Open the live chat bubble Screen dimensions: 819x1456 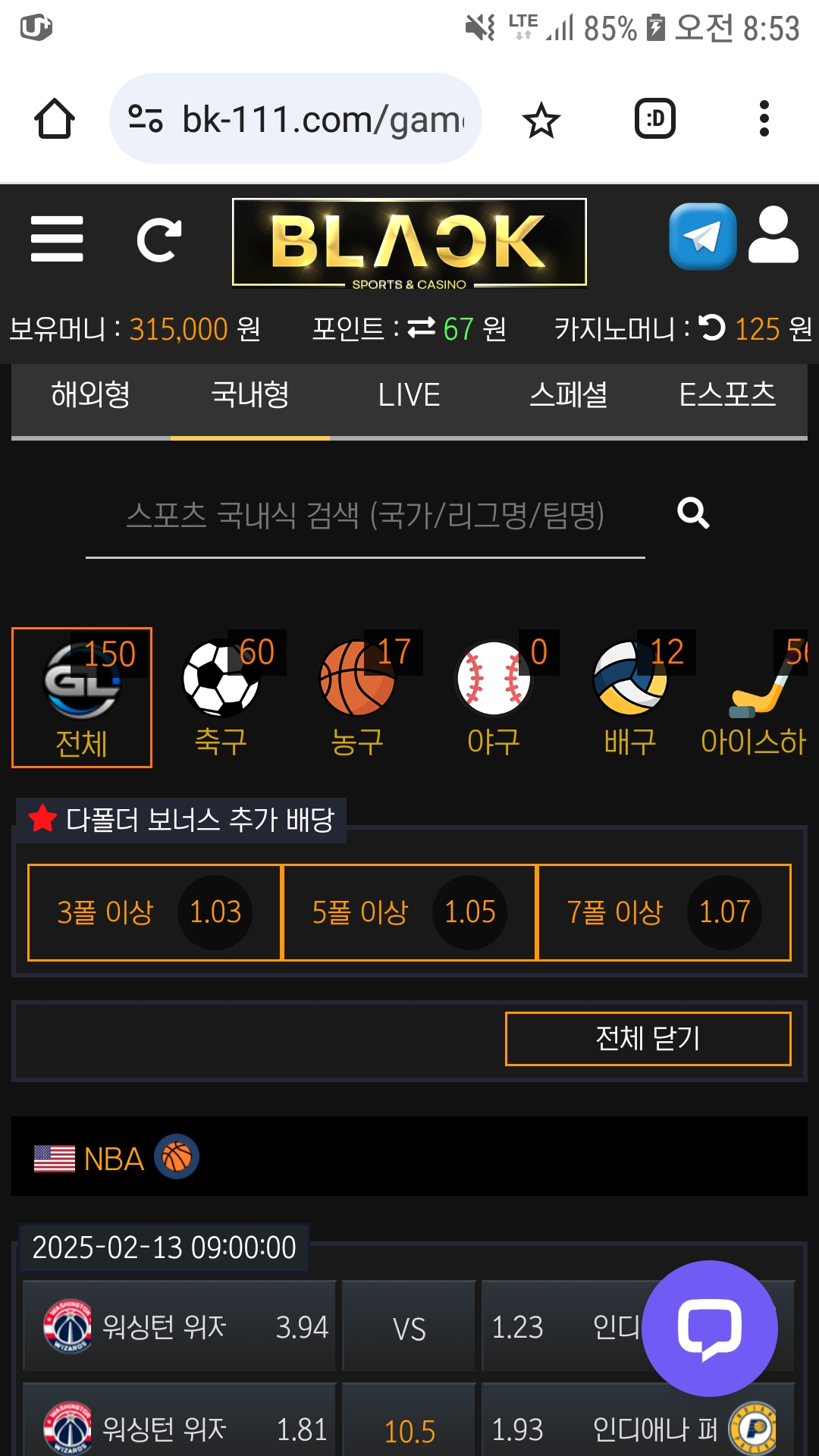[709, 1328]
